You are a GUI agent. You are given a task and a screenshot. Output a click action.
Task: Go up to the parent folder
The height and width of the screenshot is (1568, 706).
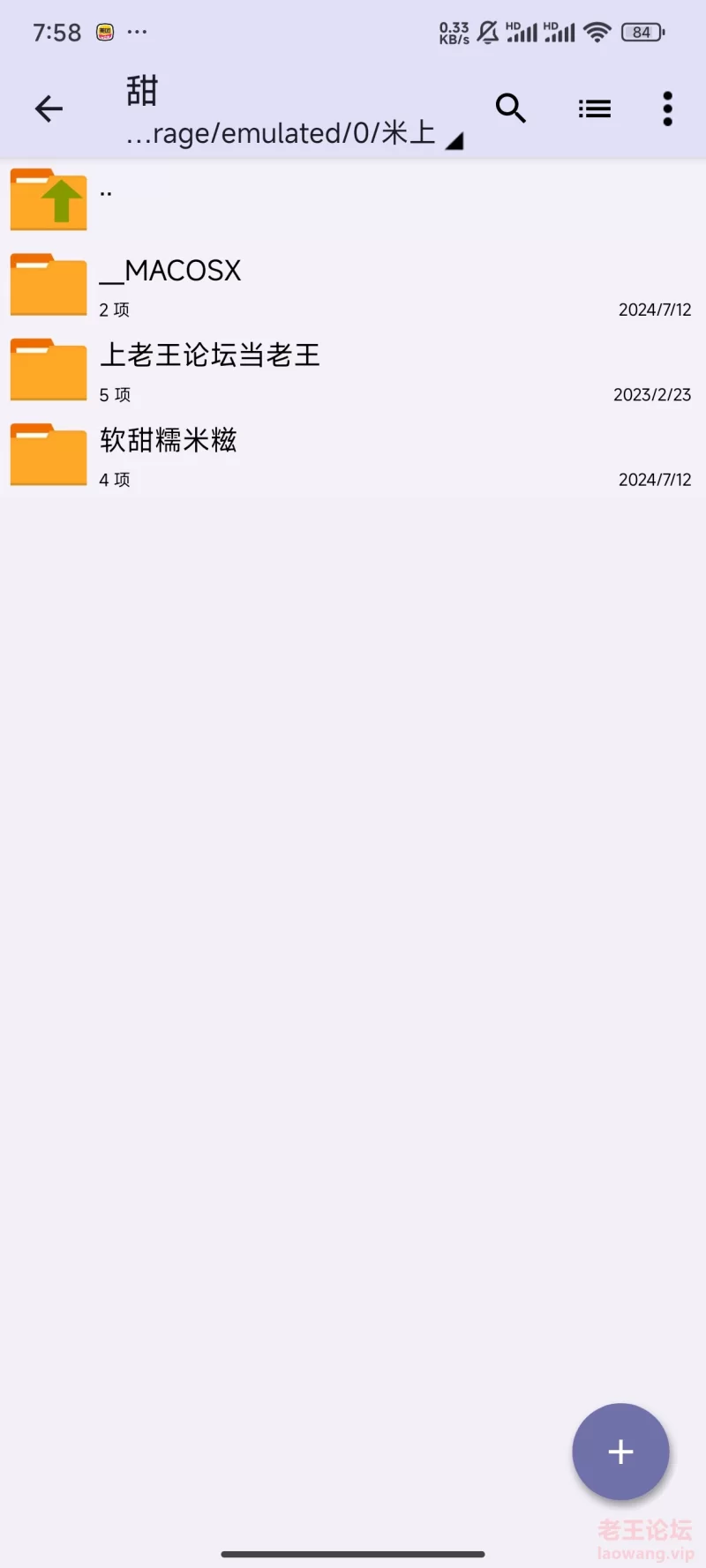pos(353,199)
